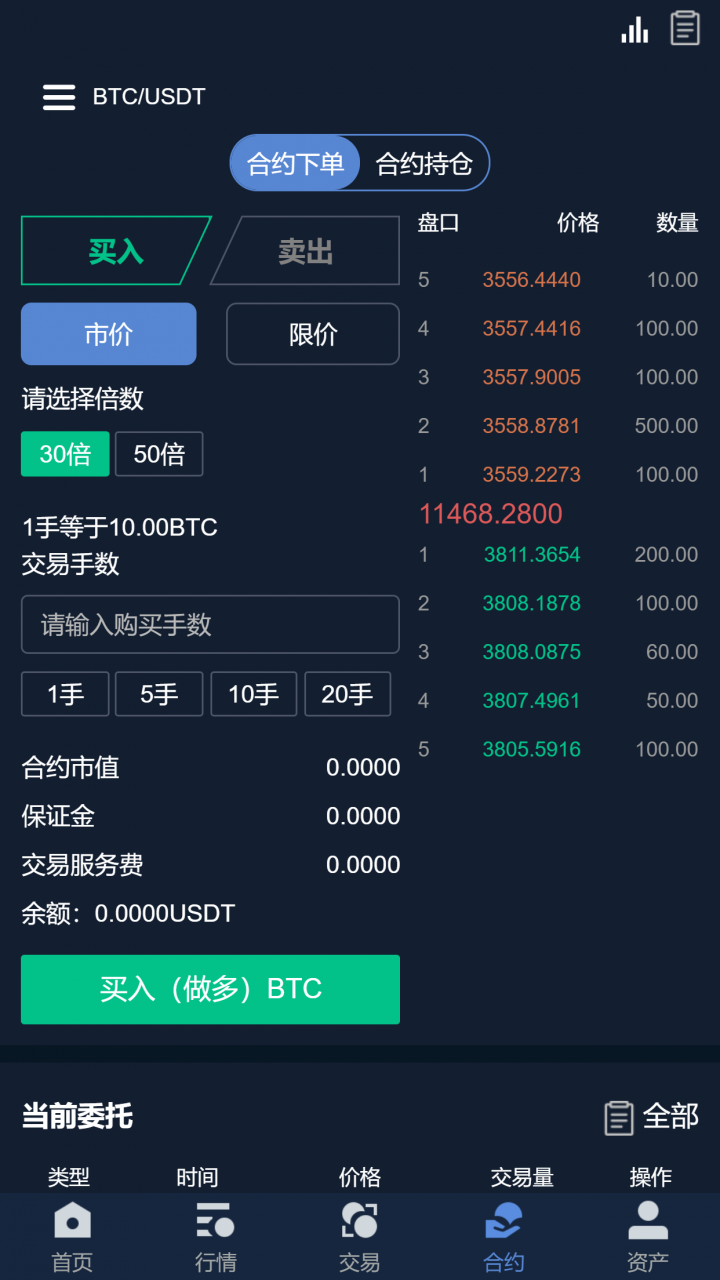The image size is (720, 1280).
Task: Open the order record icon at top right
Action: click(684, 29)
